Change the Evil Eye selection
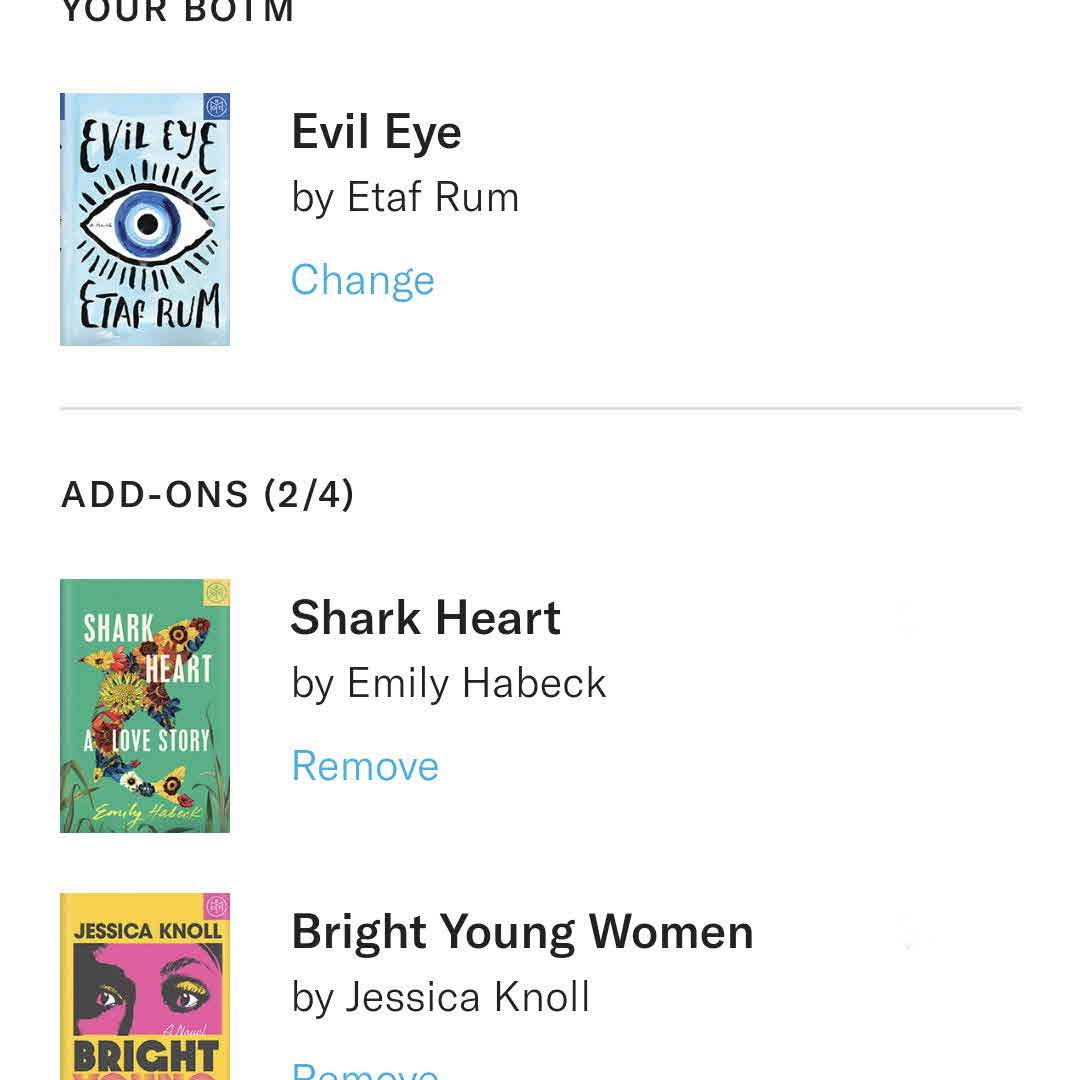This screenshot has height=1080, width=1080. pyautogui.click(x=362, y=280)
